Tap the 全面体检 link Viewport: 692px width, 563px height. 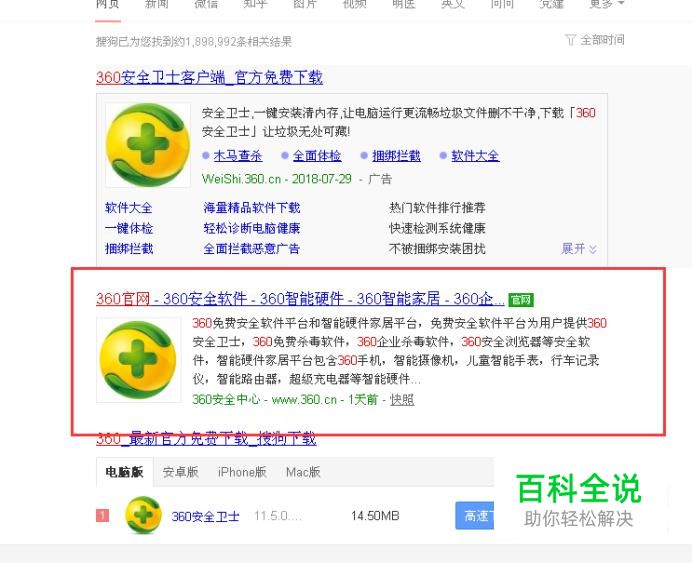pos(316,156)
